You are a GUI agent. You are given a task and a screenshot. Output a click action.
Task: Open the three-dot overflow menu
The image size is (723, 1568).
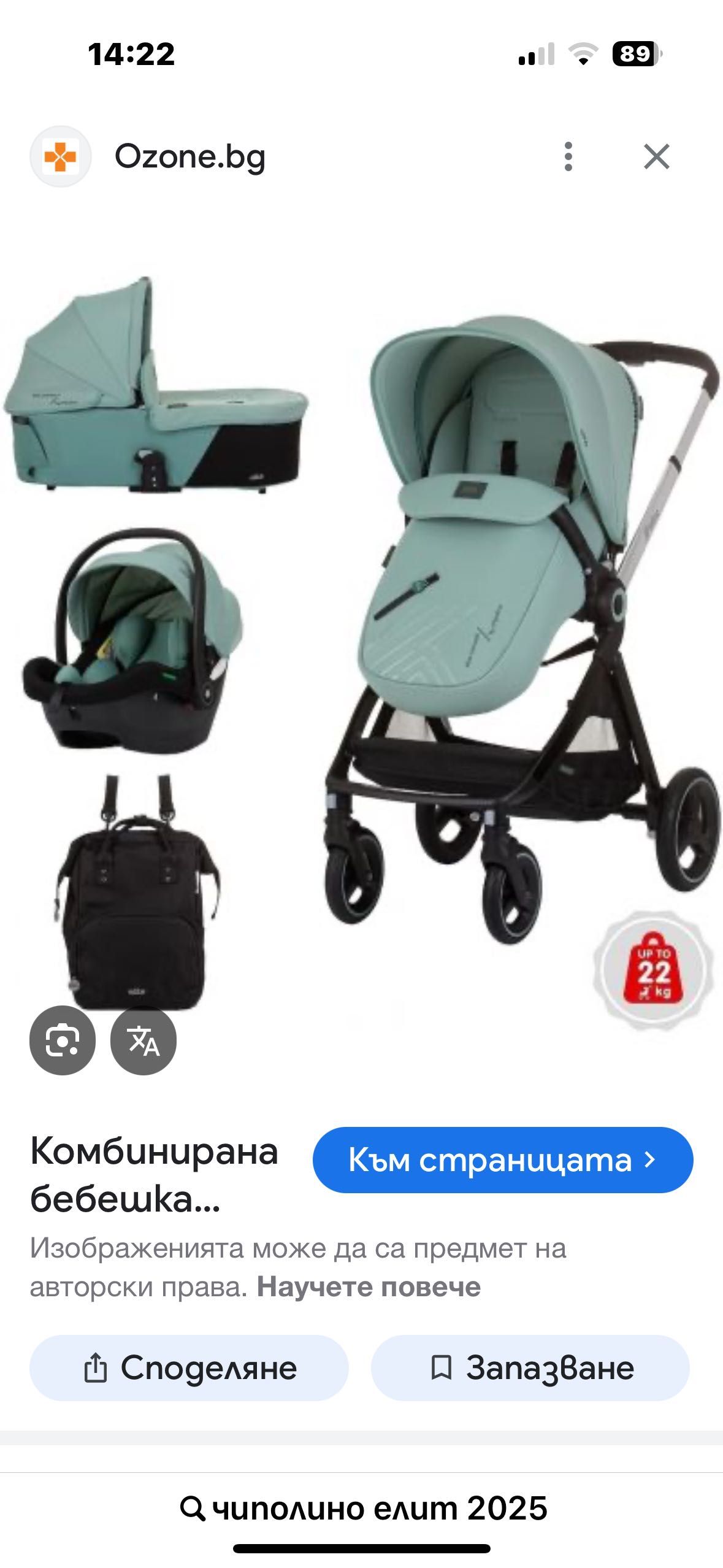pyautogui.click(x=568, y=156)
